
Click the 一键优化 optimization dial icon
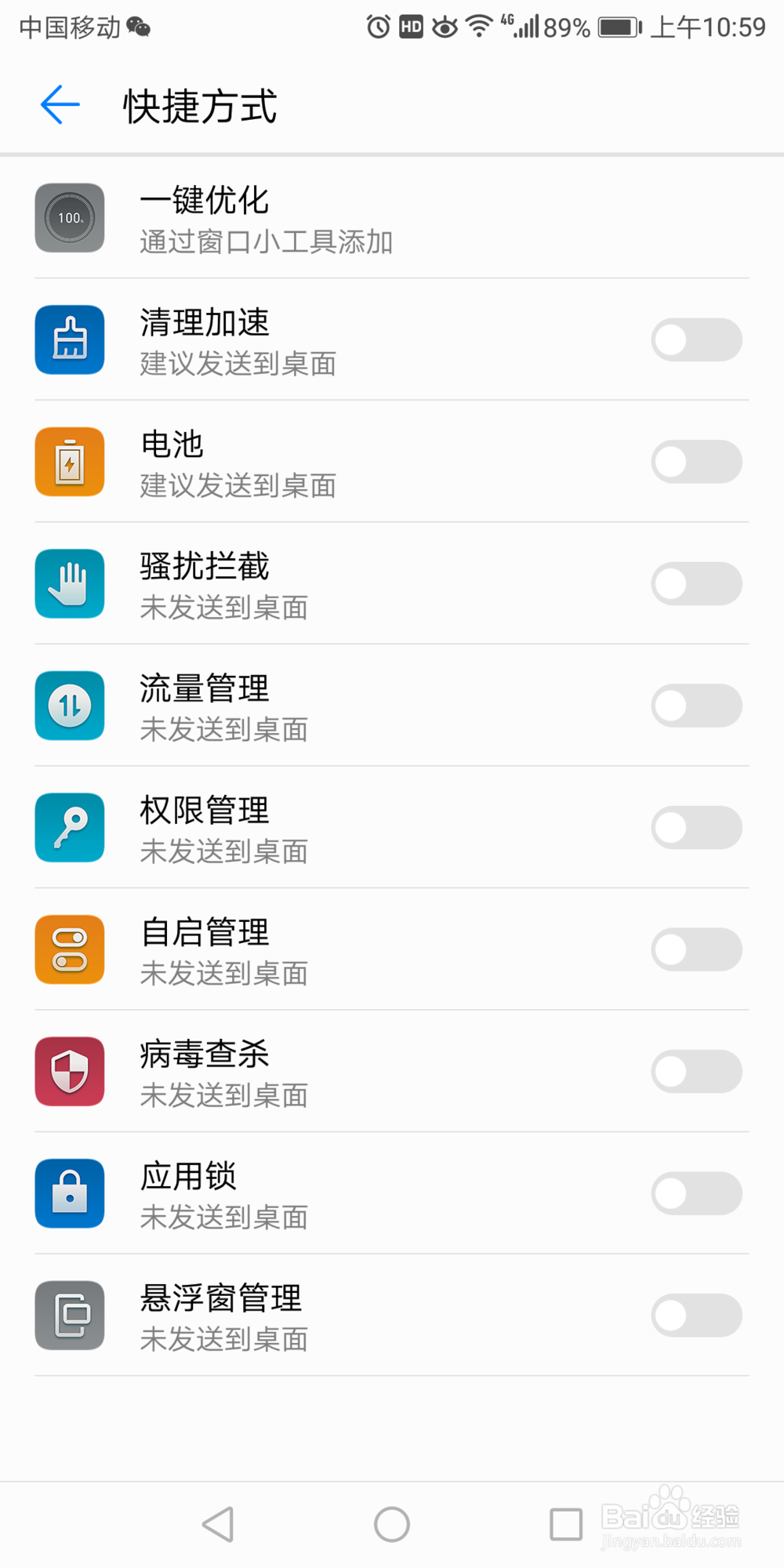(x=69, y=218)
